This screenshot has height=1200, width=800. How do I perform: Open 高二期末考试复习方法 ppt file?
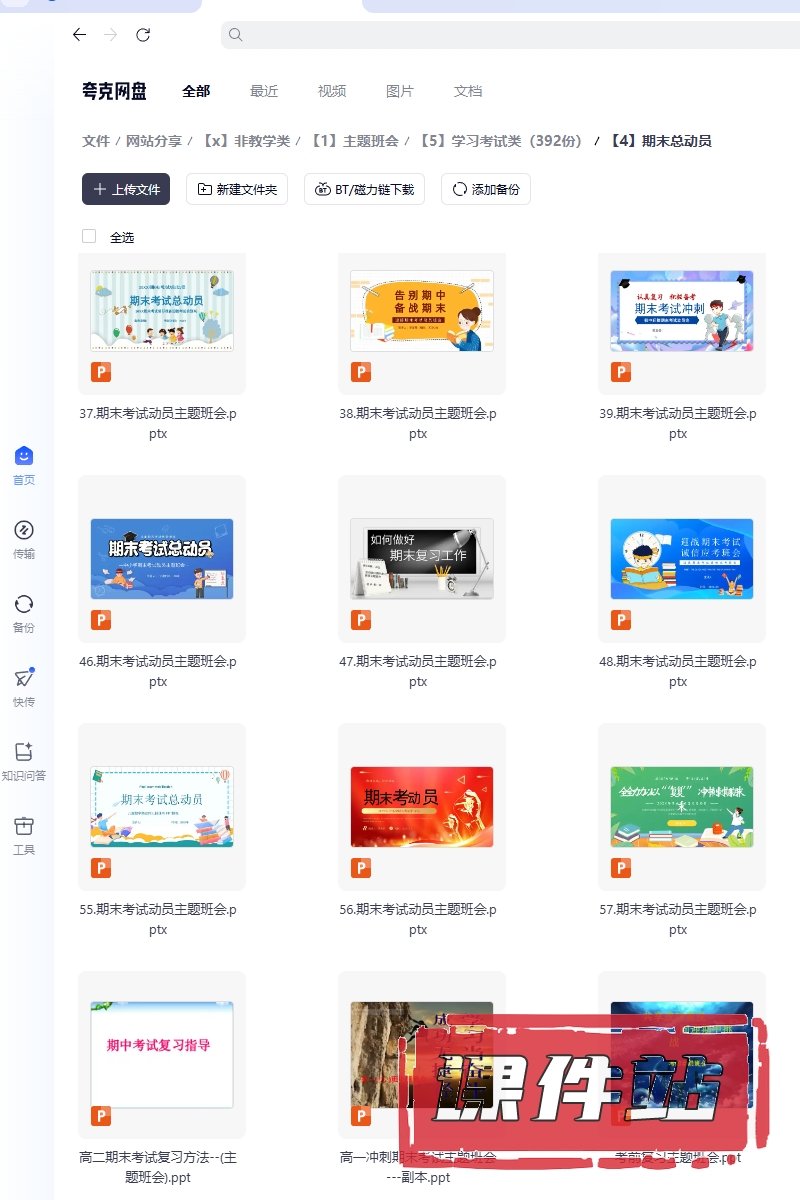[162, 1055]
